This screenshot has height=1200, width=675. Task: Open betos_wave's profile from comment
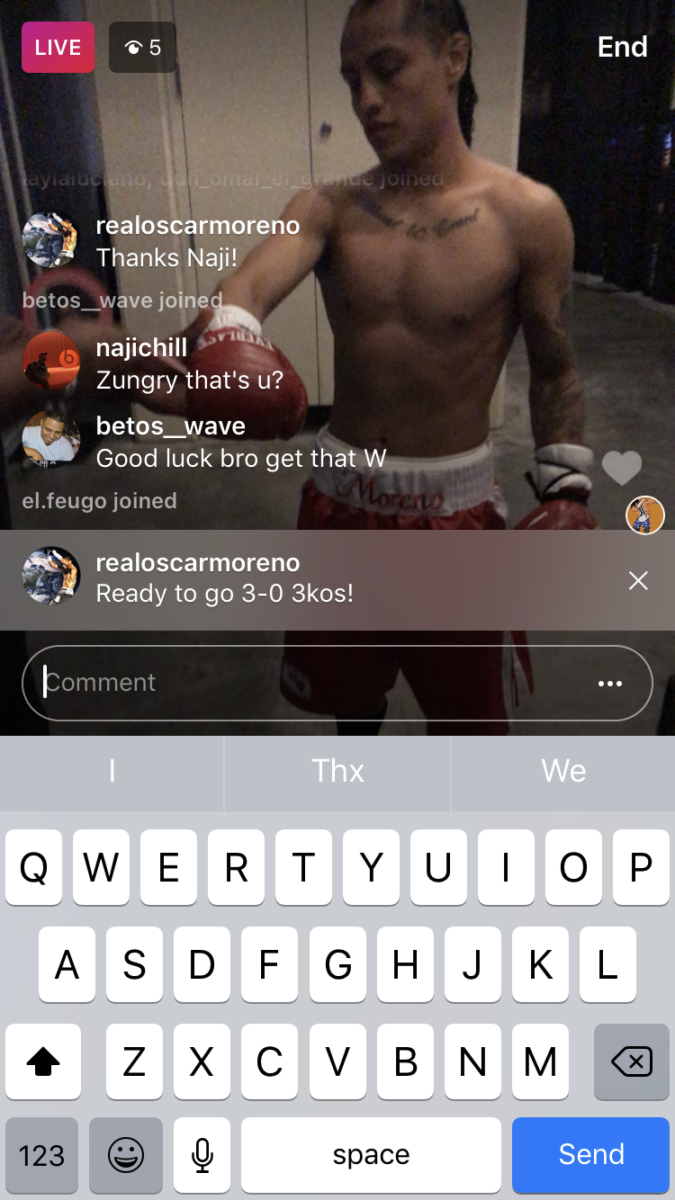[x=51, y=441]
